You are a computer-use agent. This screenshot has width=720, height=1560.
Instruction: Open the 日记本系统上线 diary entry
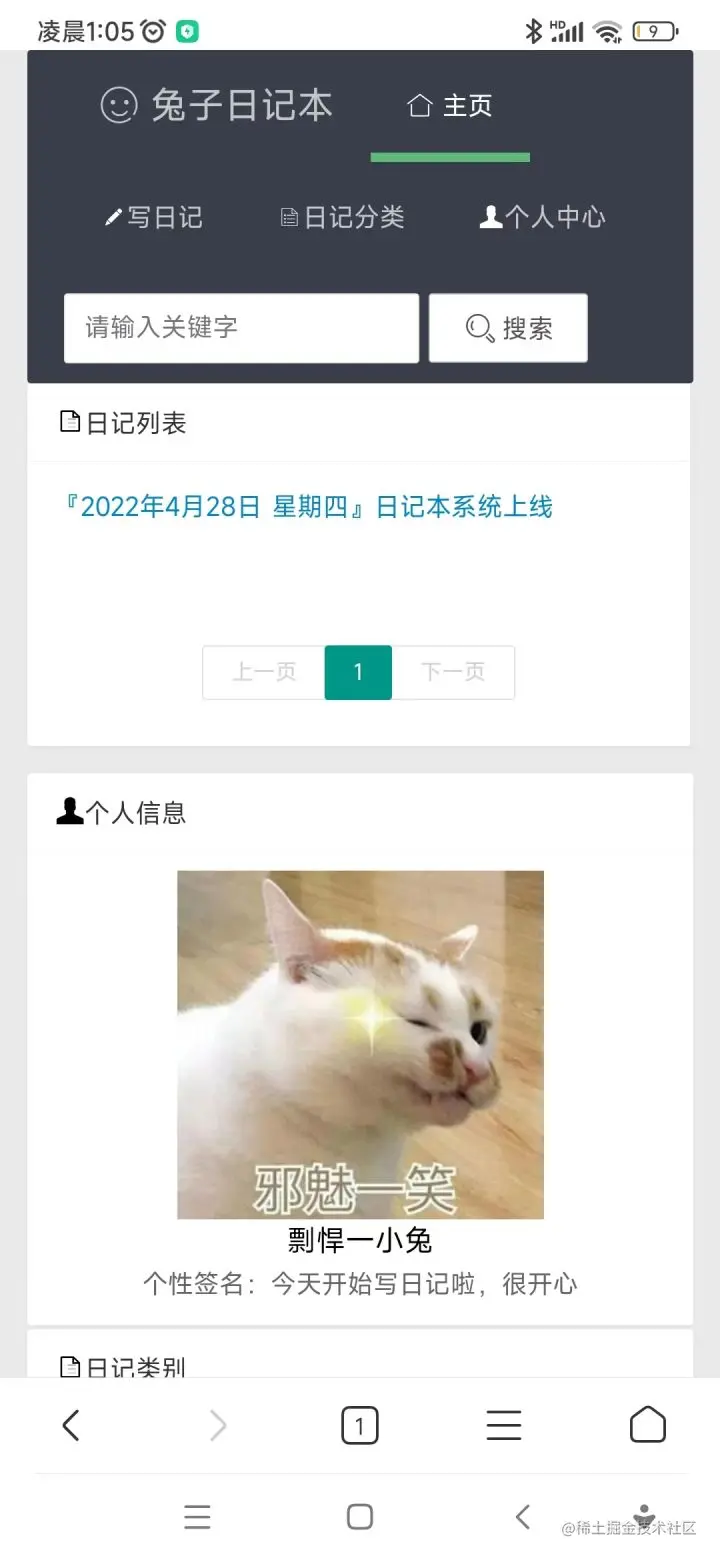[x=307, y=507]
